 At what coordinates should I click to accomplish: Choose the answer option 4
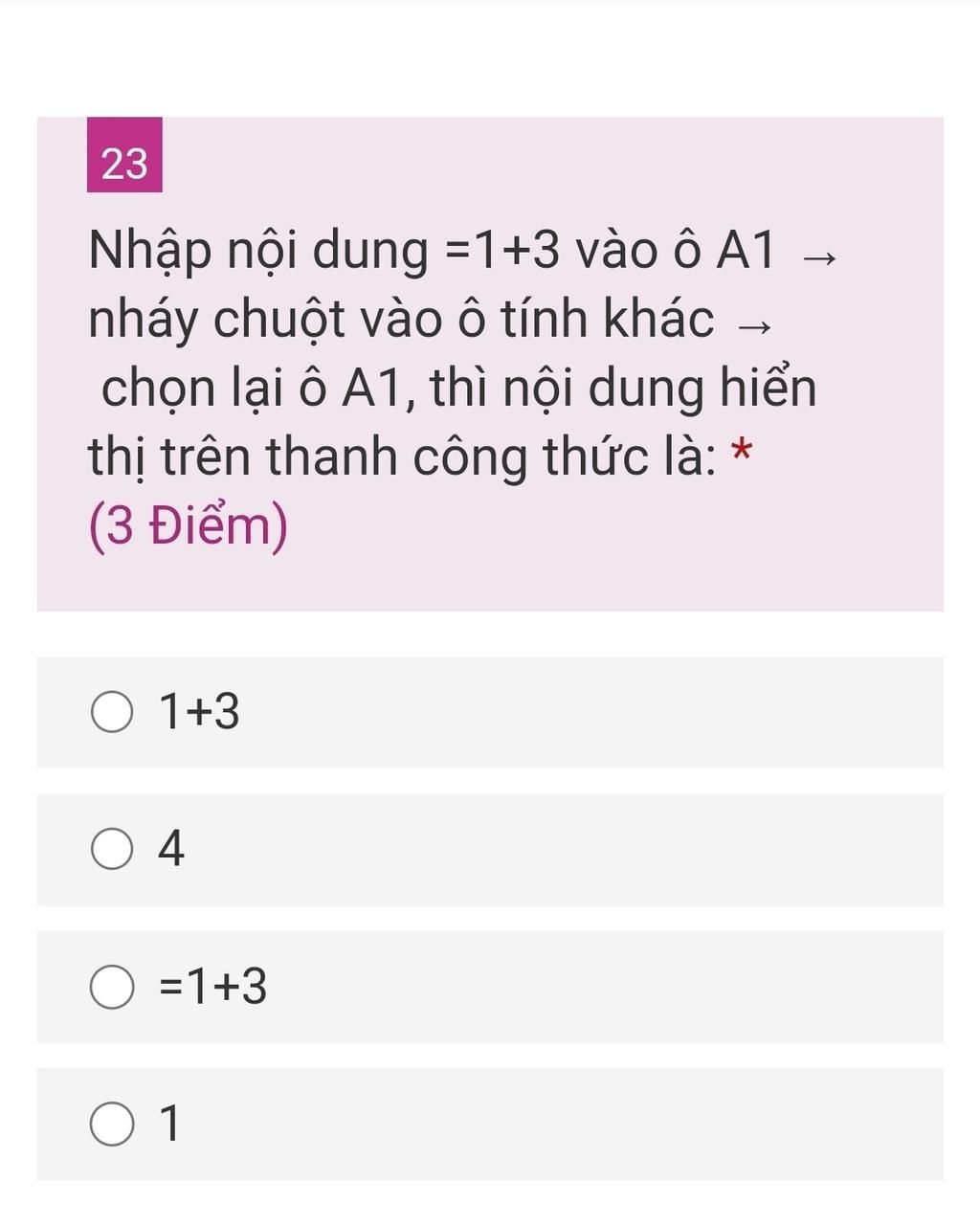(112, 850)
